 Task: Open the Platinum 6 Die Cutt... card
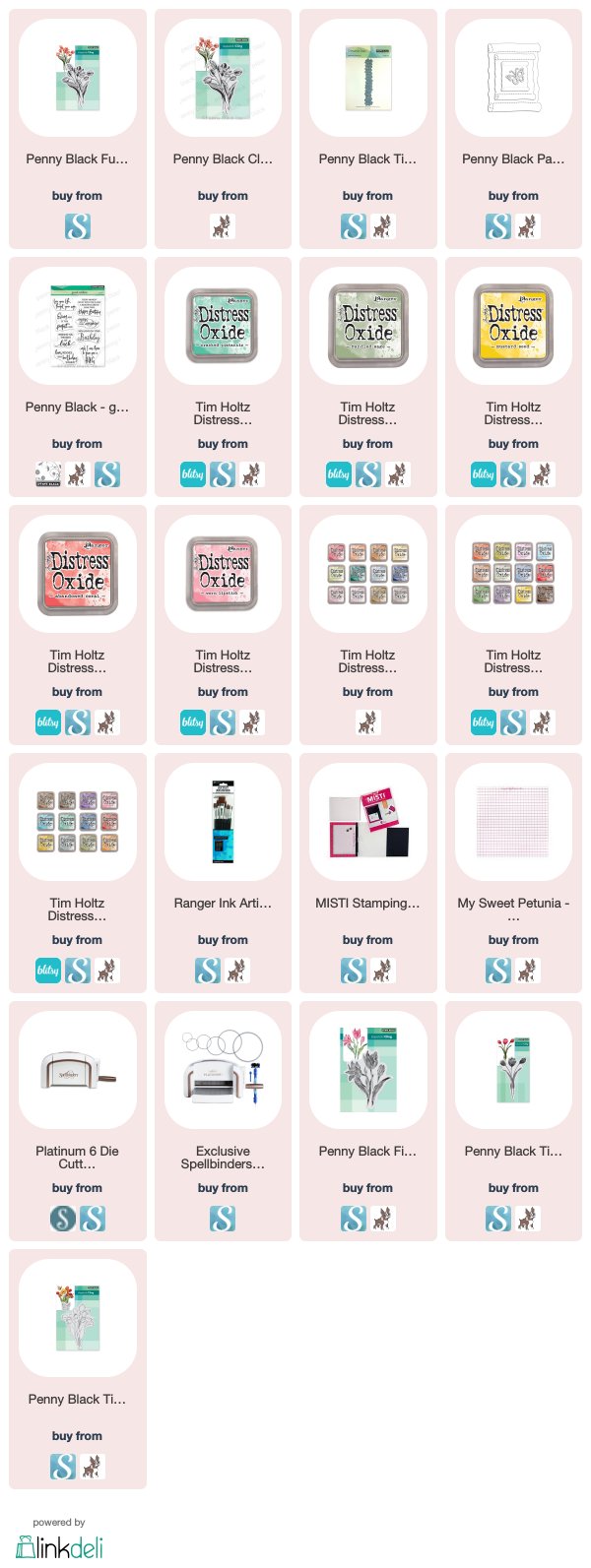pyautogui.click(x=77, y=1071)
